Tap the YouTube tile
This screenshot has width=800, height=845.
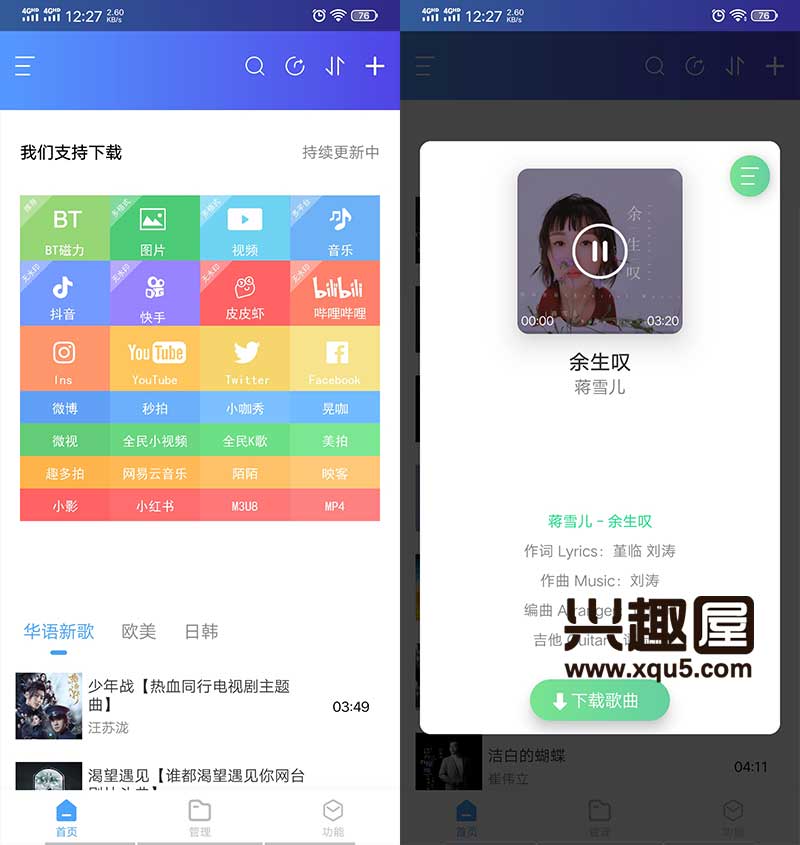154,359
